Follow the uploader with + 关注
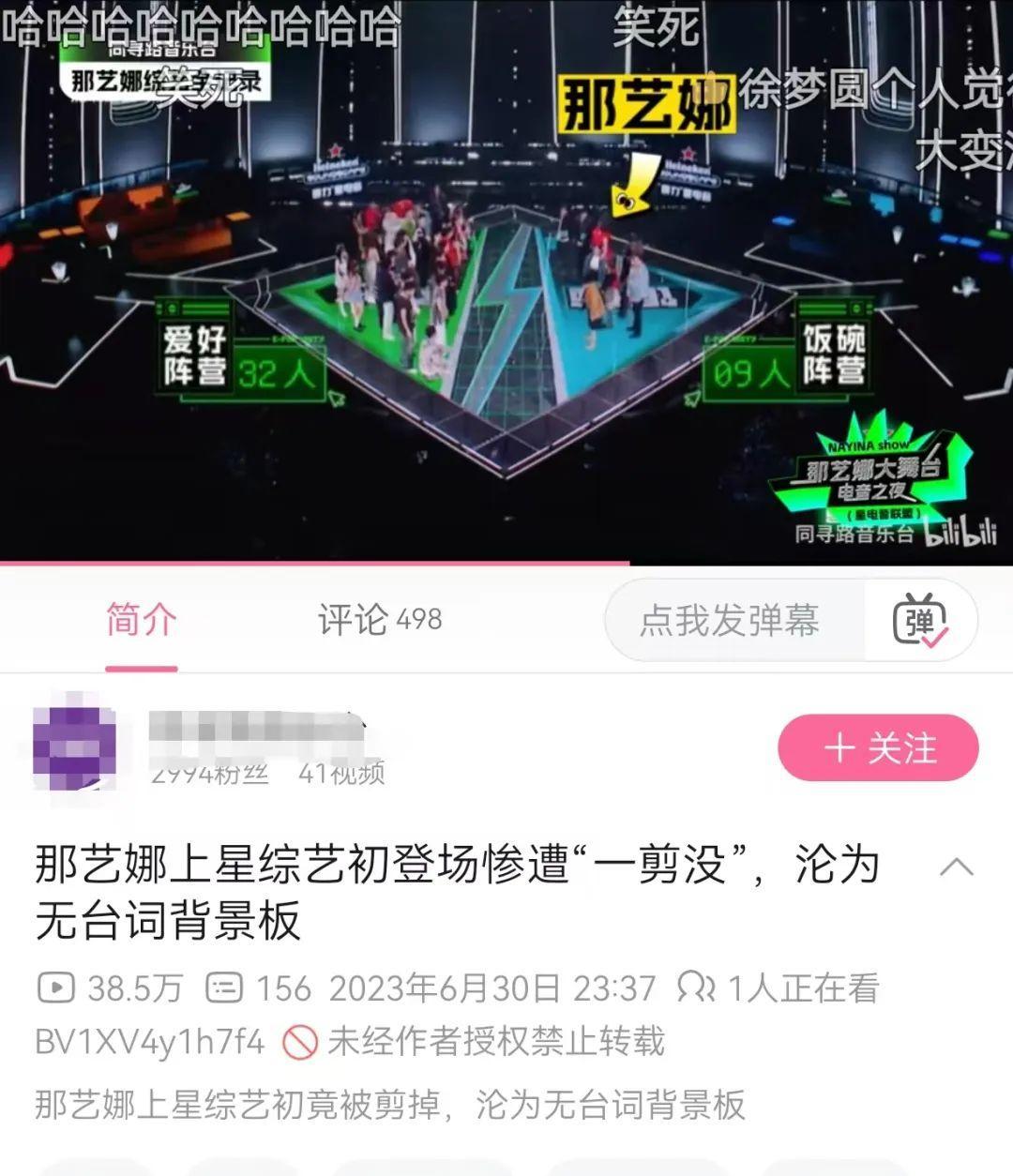This screenshot has height=1176, width=1013. (878, 748)
